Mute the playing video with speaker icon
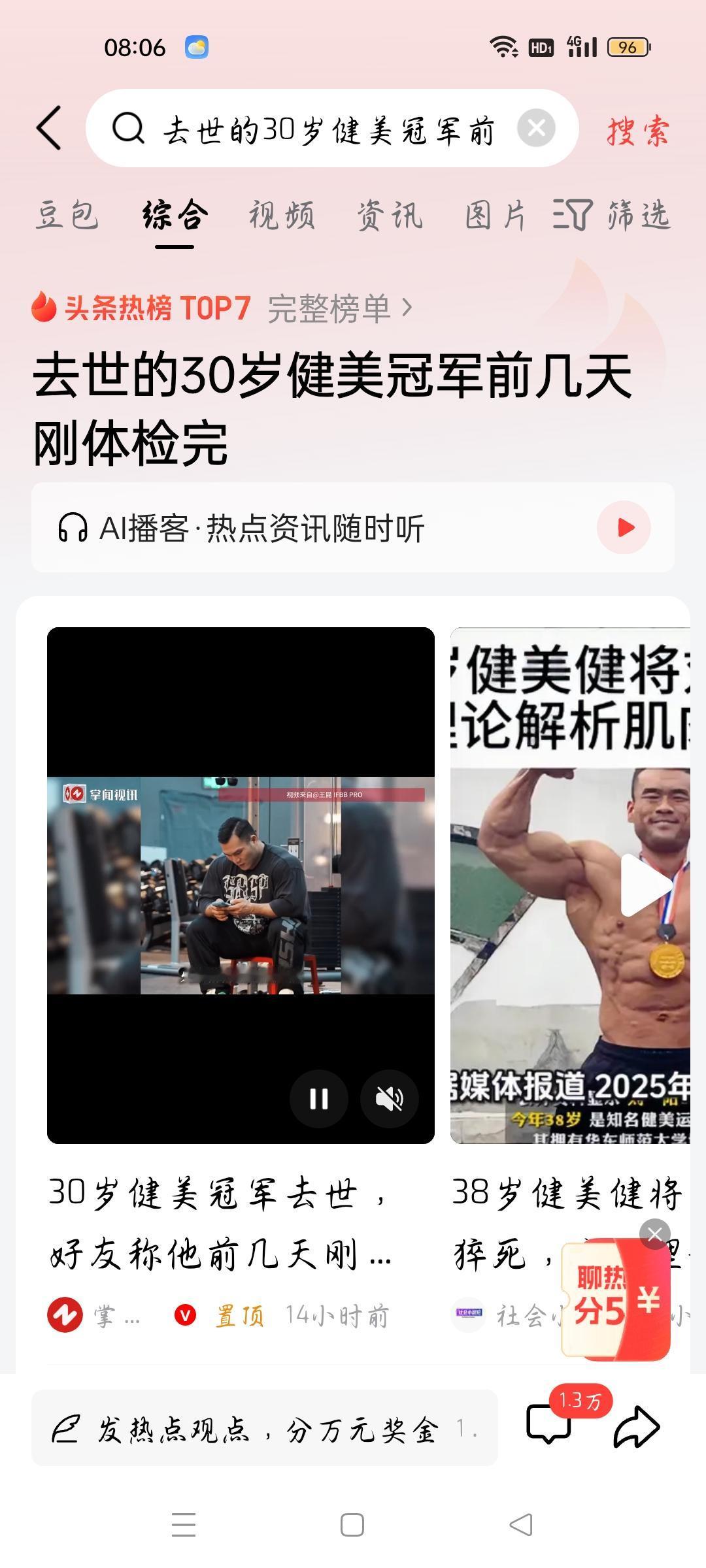This screenshot has height=1568, width=706. (390, 1098)
